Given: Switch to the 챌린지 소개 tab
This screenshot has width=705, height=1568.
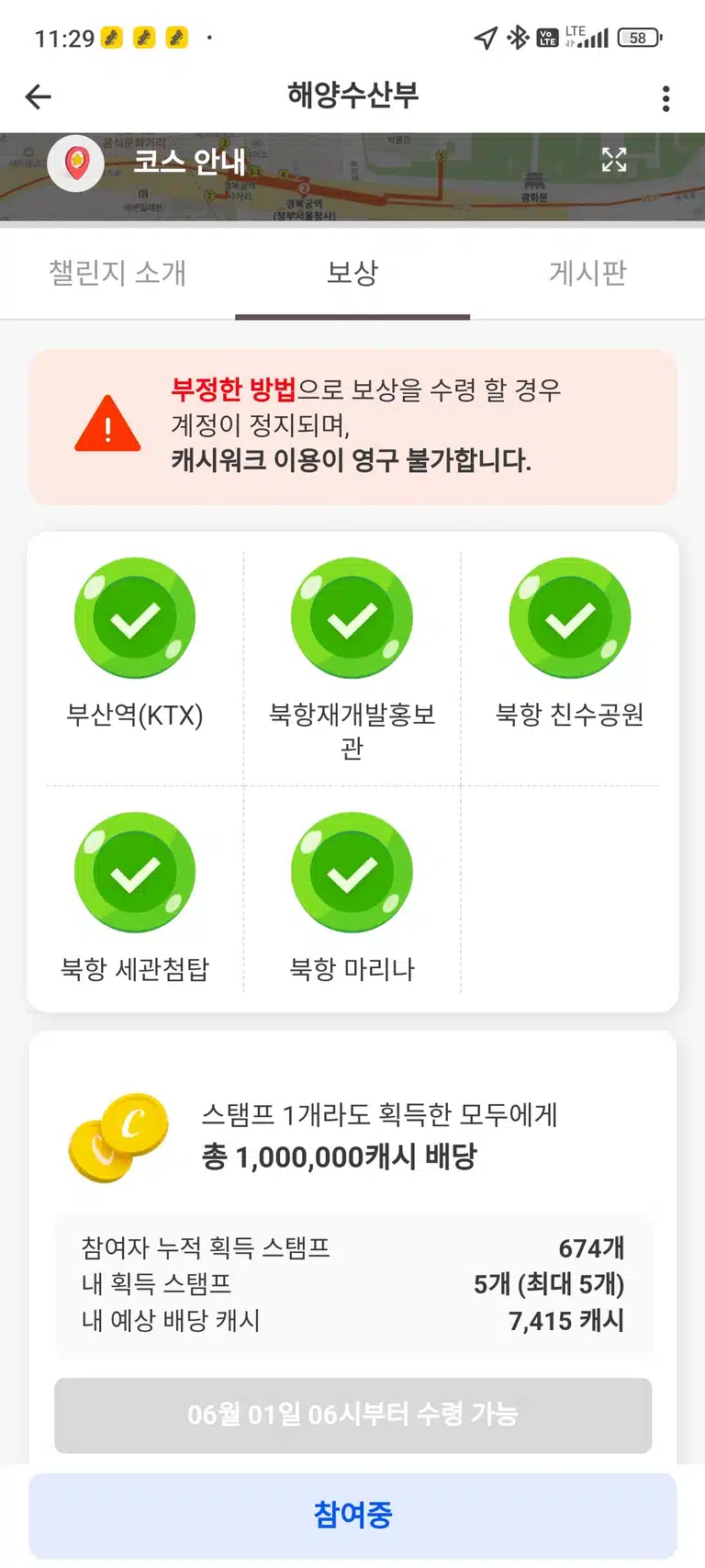Looking at the screenshot, I should [x=117, y=273].
